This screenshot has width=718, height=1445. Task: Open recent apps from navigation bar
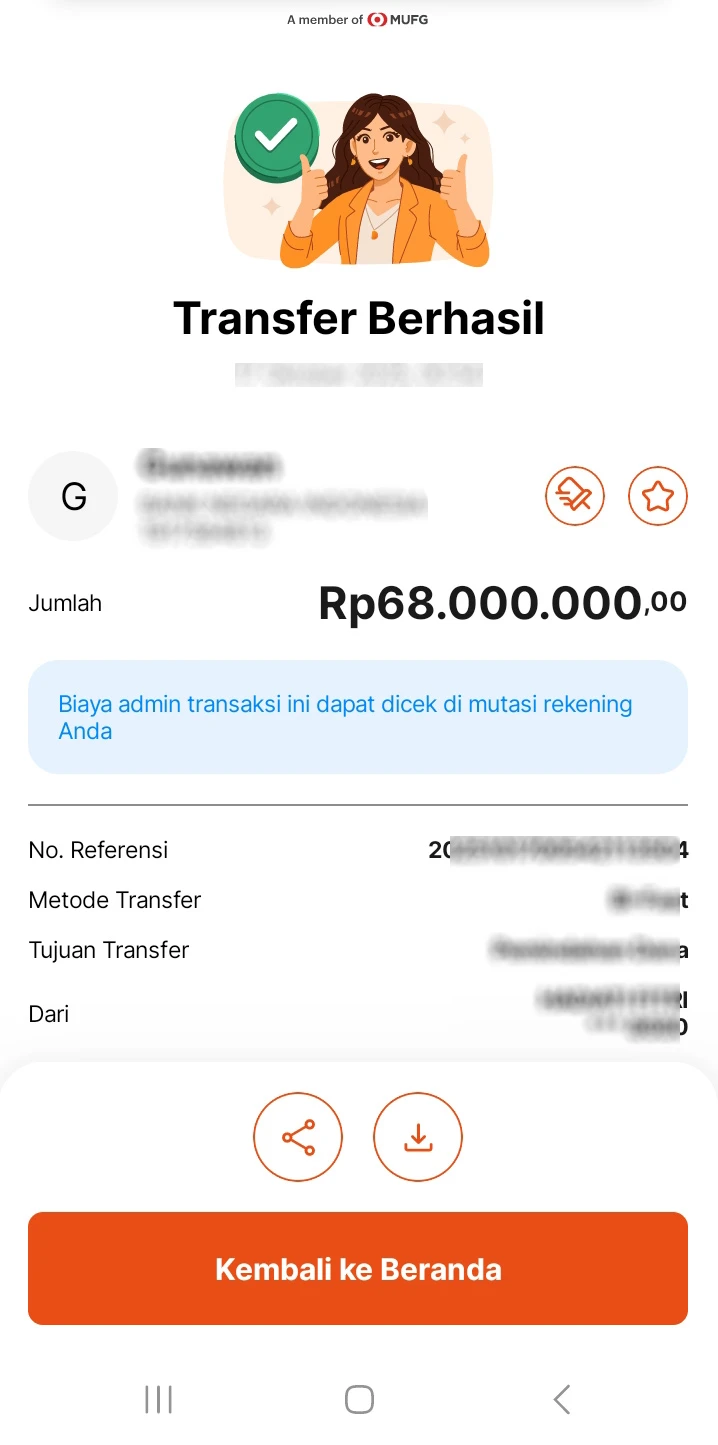(x=158, y=1399)
